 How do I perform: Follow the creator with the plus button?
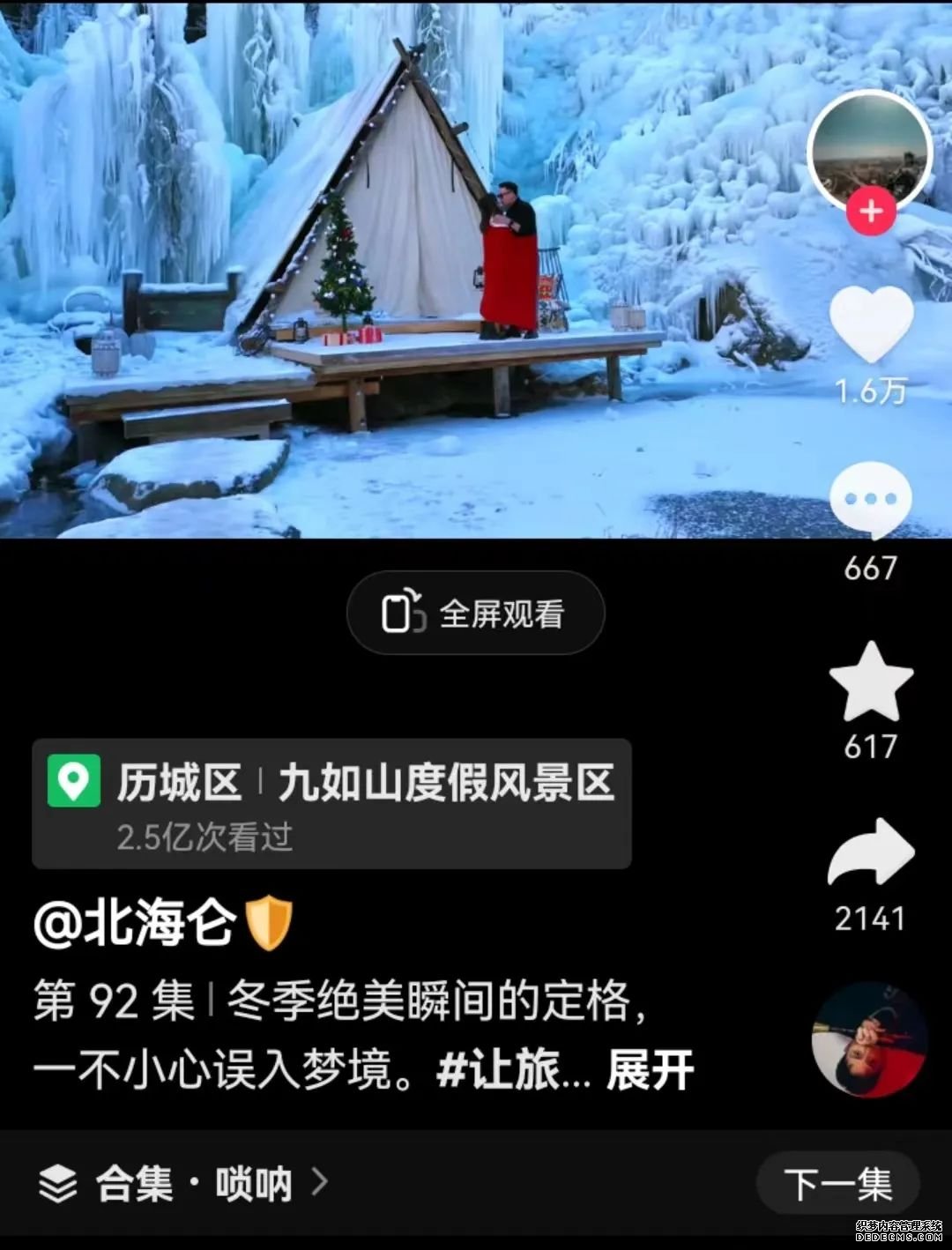pyautogui.click(x=871, y=212)
